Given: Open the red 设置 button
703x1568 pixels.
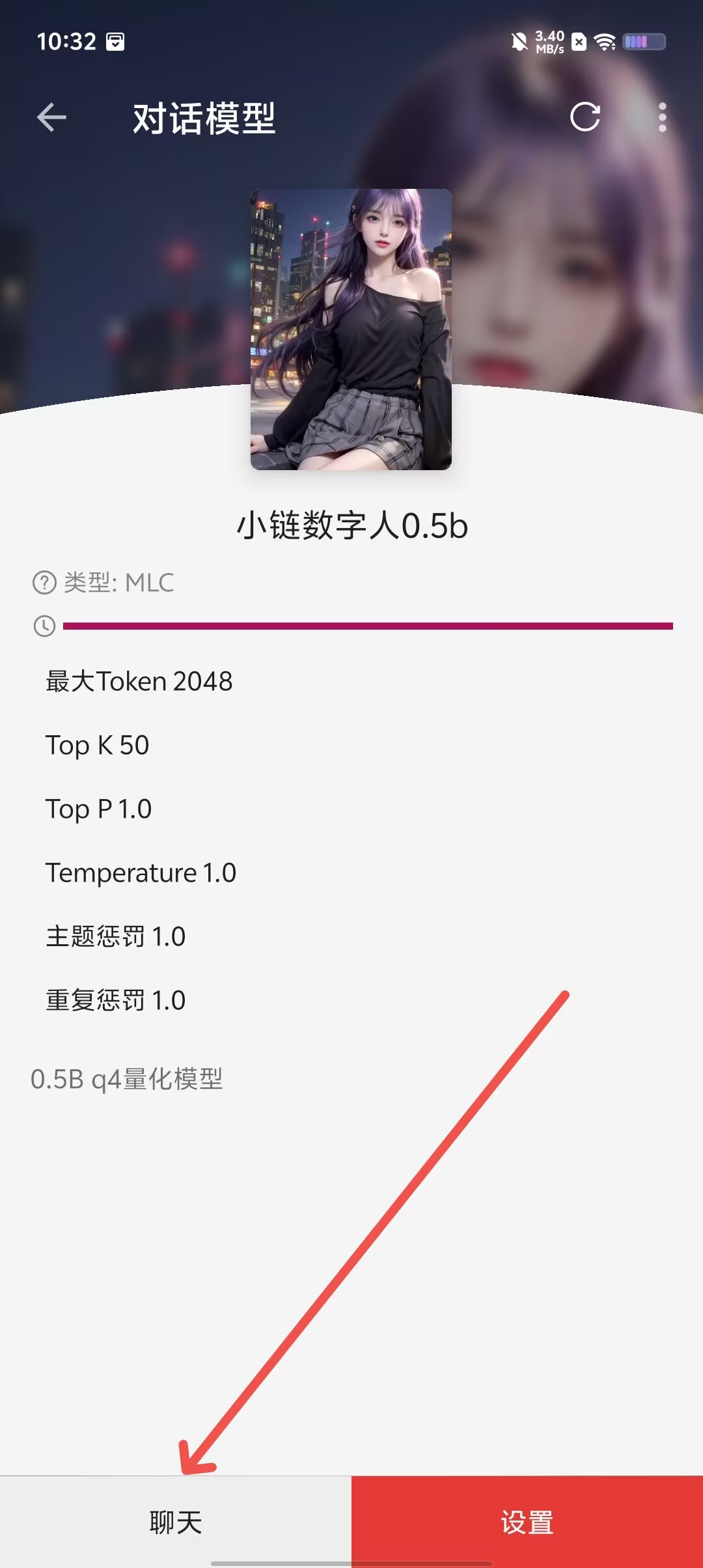Looking at the screenshot, I should (x=527, y=1522).
